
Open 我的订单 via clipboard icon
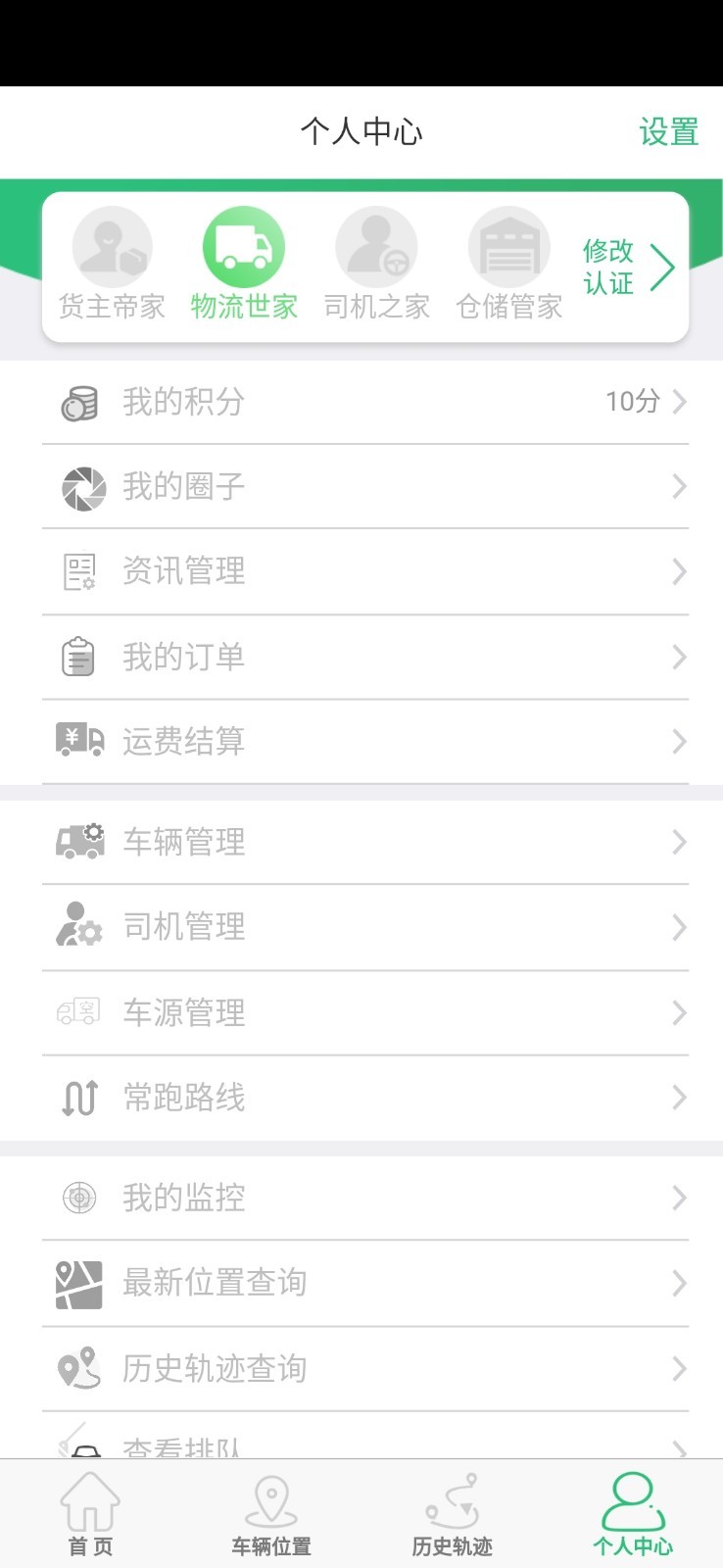(x=77, y=657)
